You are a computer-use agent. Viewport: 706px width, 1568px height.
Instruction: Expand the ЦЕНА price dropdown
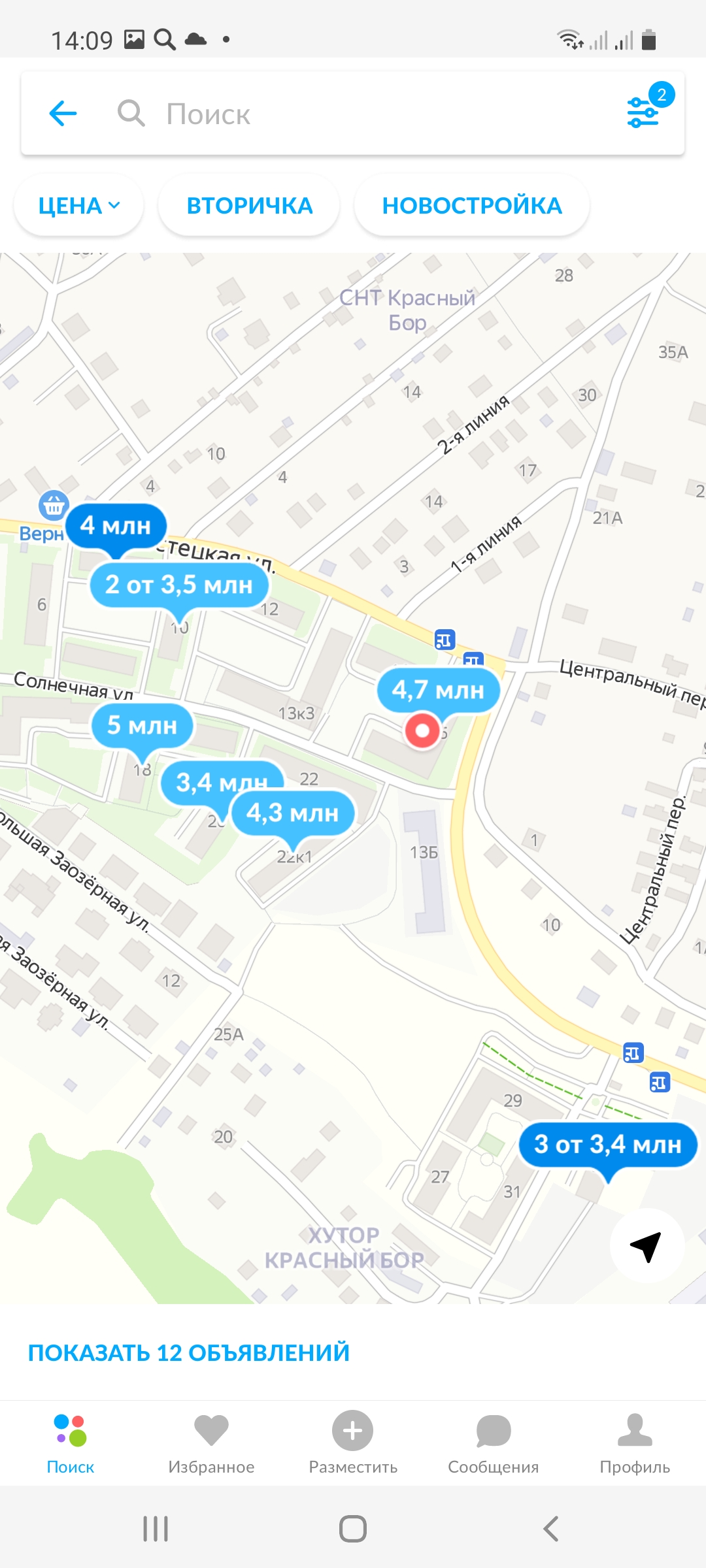click(78, 206)
